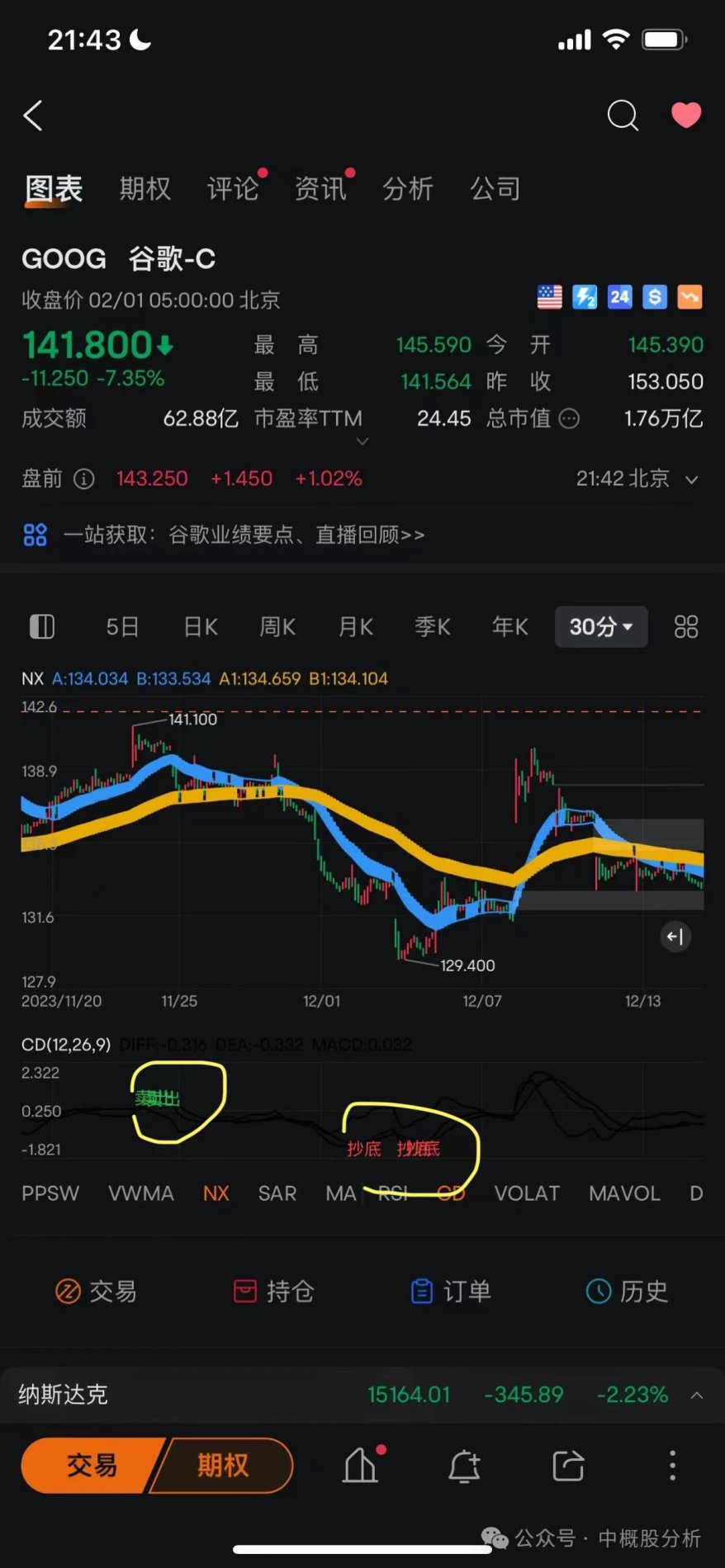Screen dimensions: 725x1568
Task: Expand the 纳斯达克 index bar
Action: (x=697, y=1395)
